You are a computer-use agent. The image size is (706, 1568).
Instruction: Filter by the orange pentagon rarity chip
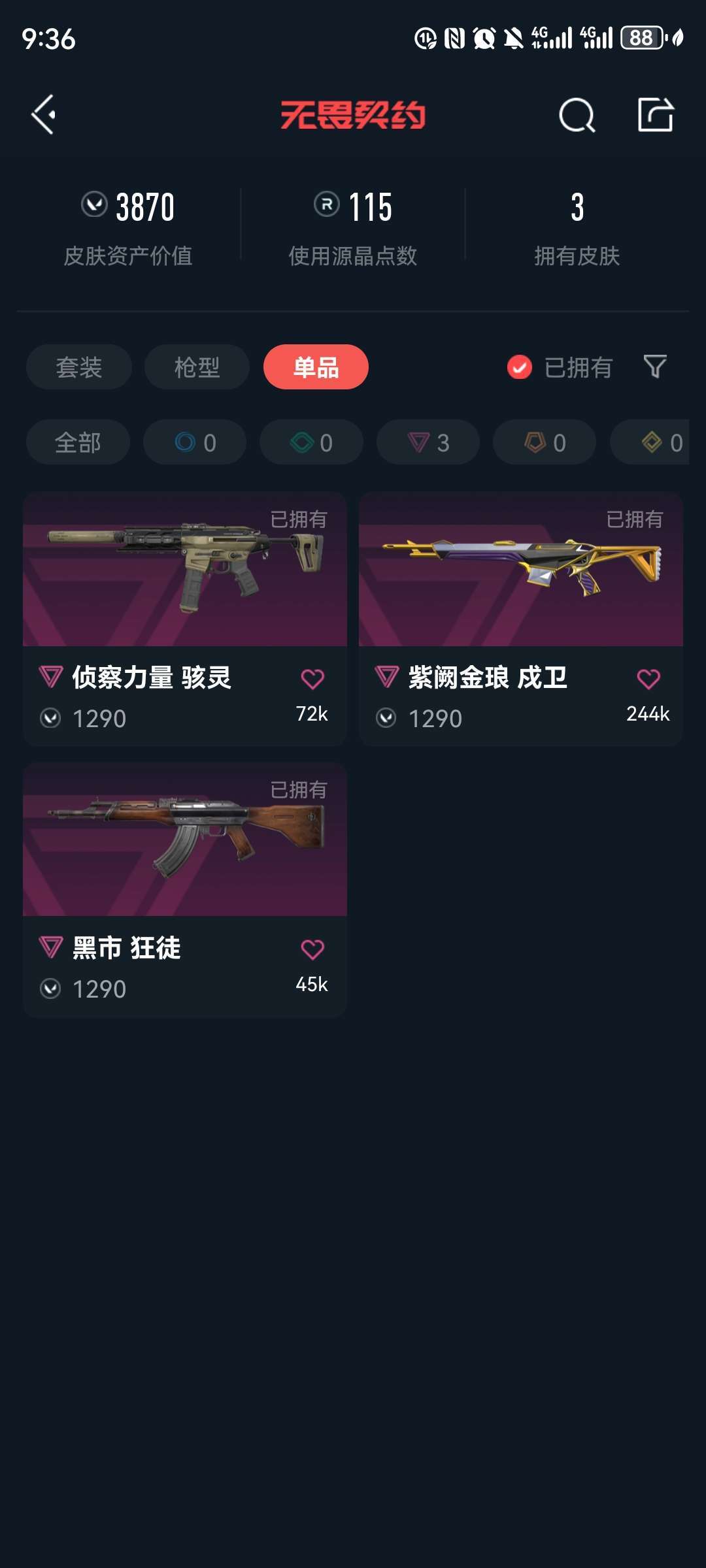pos(545,442)
